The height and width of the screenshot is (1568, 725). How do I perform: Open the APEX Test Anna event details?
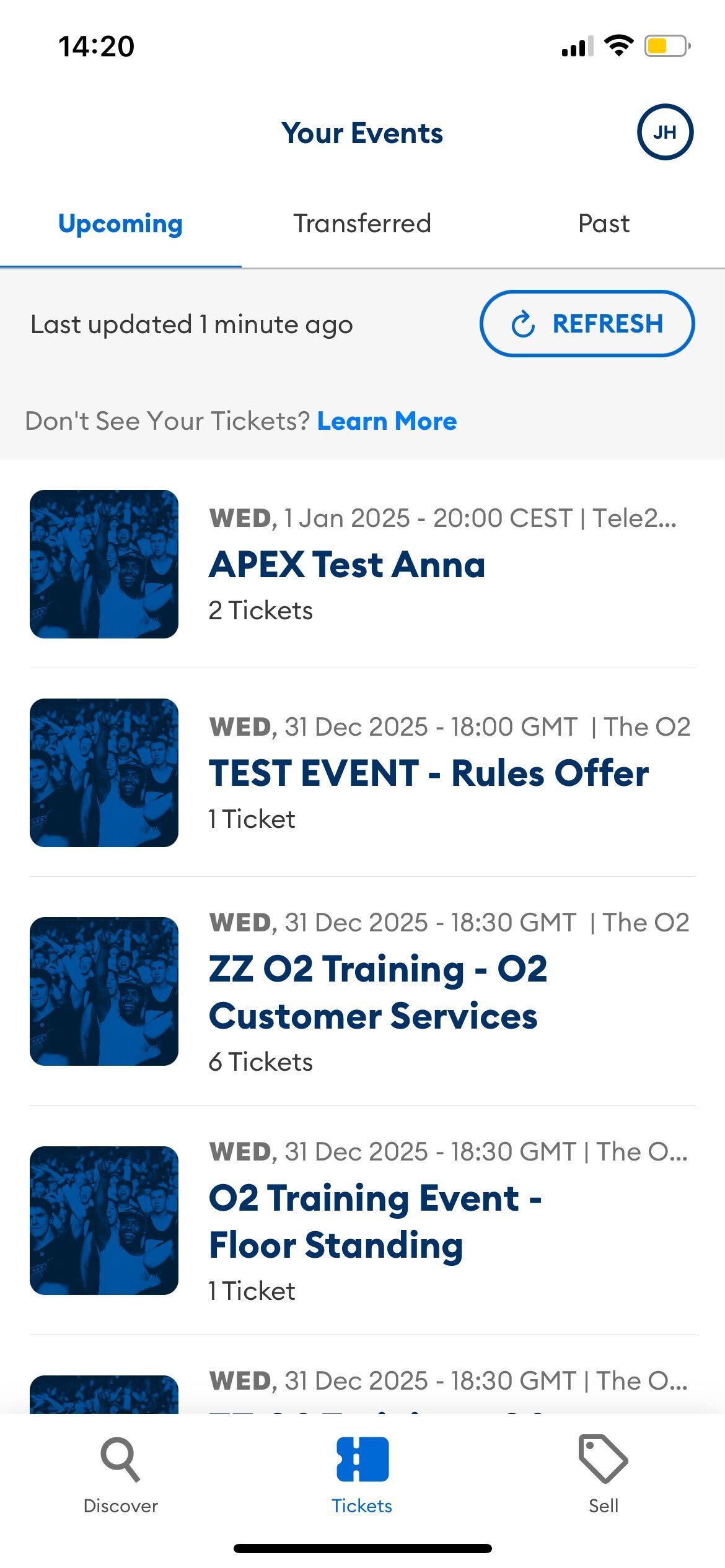[x=346, y=564]
